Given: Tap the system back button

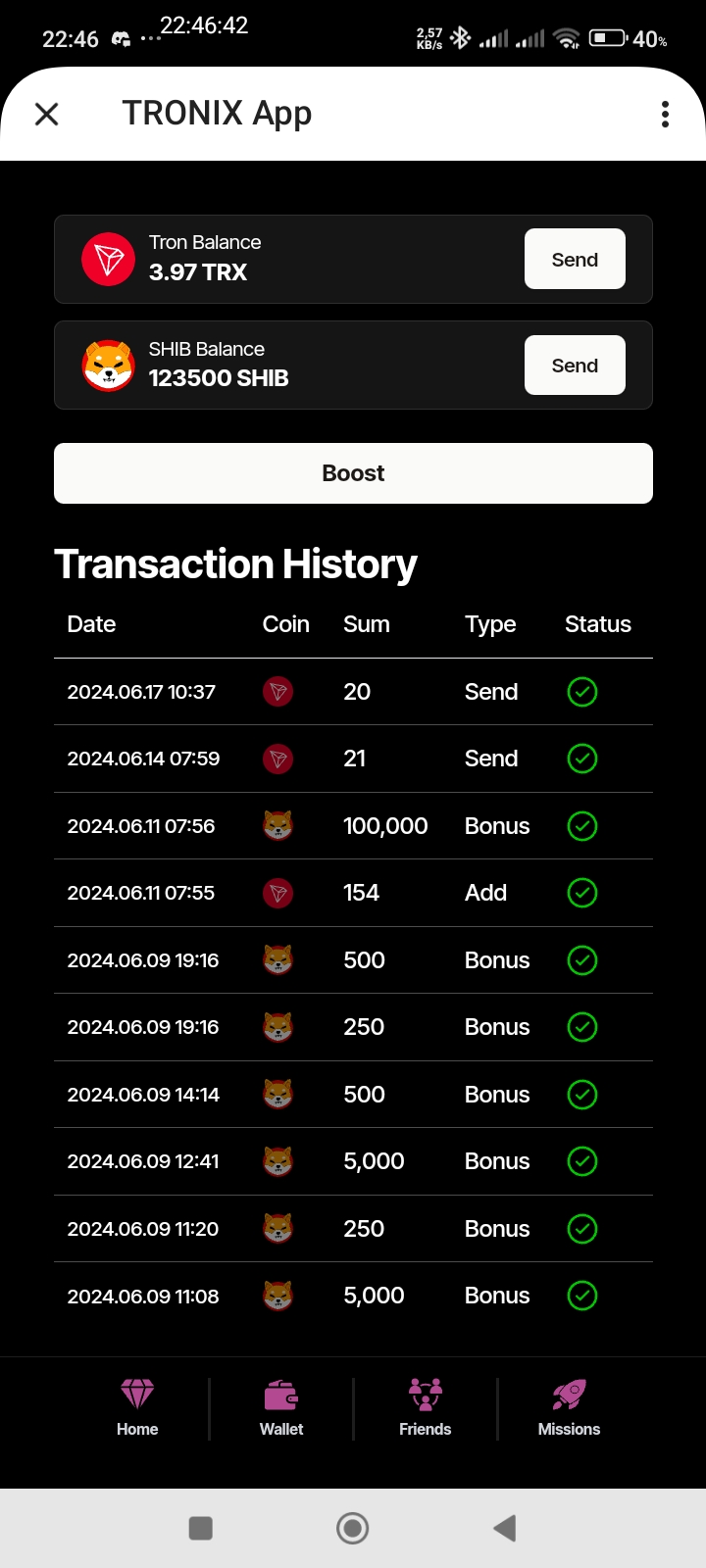Looking at the screenshot, I should click(505, 1528).
